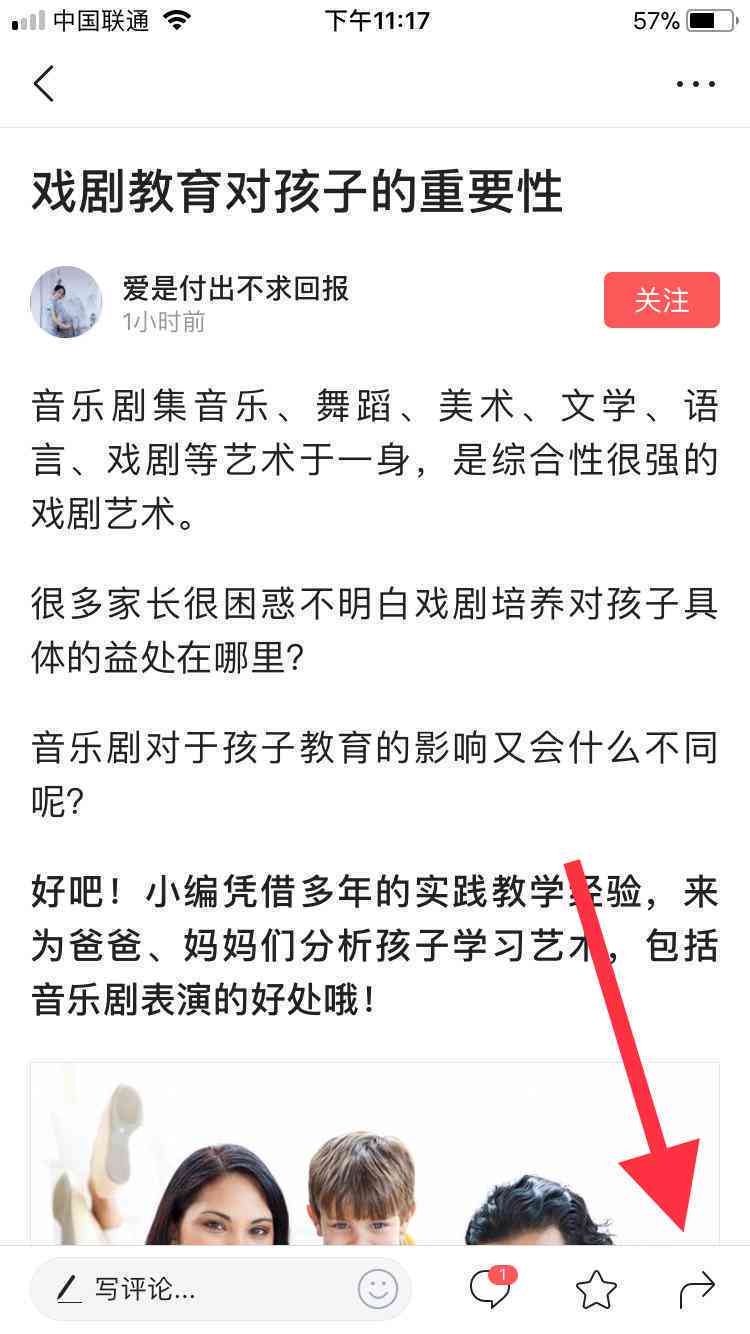This screenshot has width=750, height=1334.
Task: Share the article using the arrow icon
Action: 697,1290
